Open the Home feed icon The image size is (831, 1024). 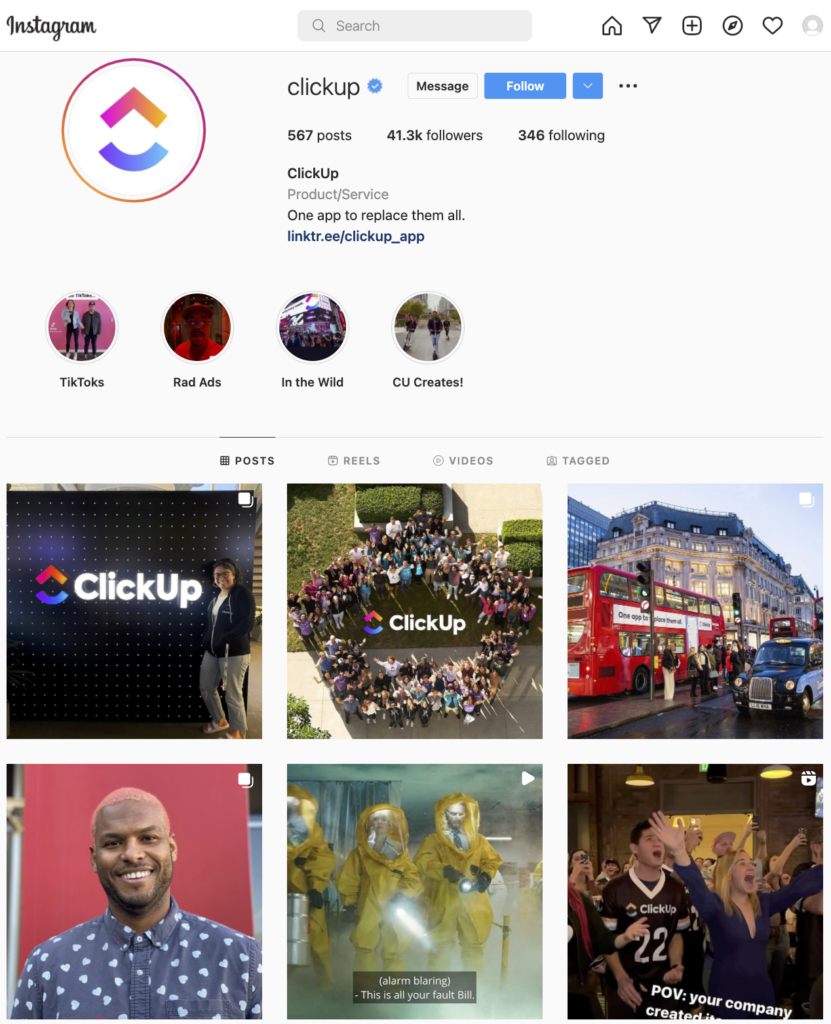(x=612, y=26)
